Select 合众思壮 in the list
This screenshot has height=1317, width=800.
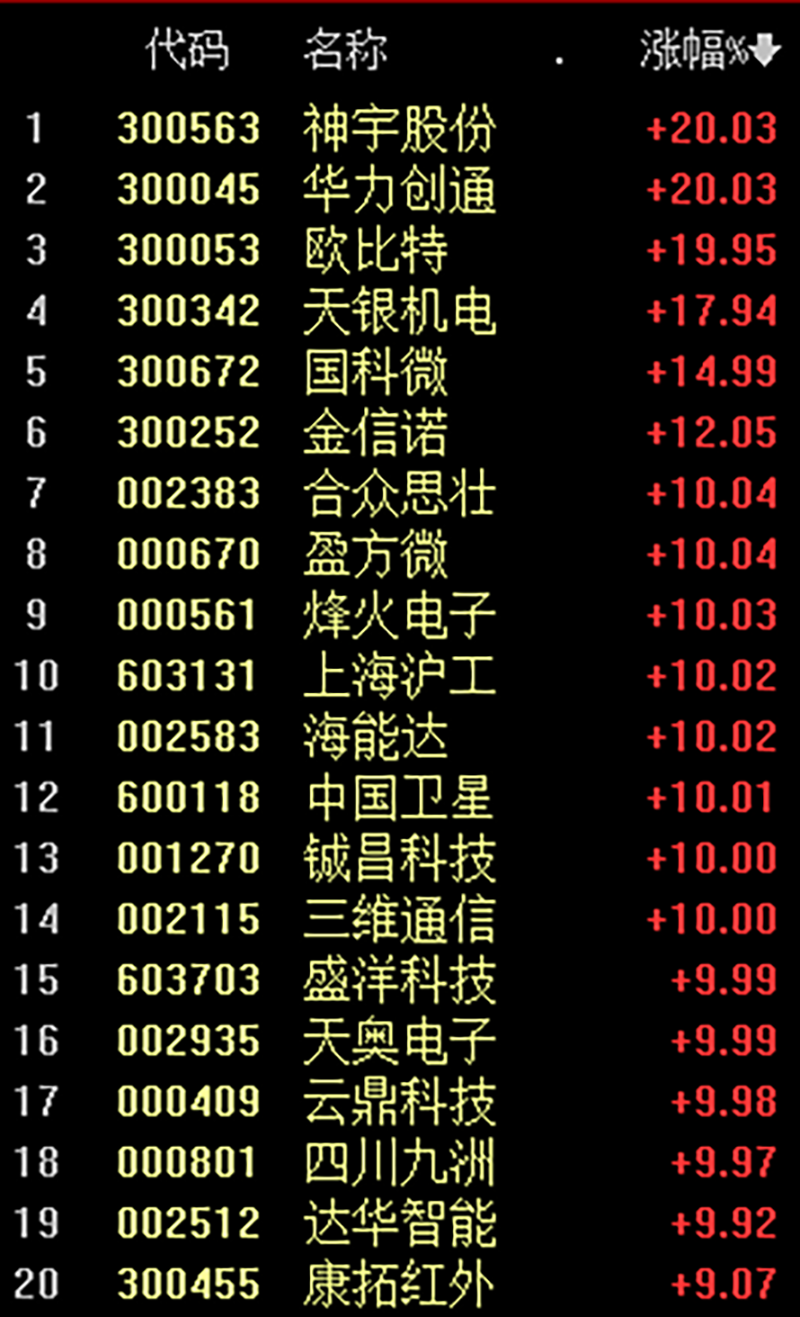click(x=400, y=493)
